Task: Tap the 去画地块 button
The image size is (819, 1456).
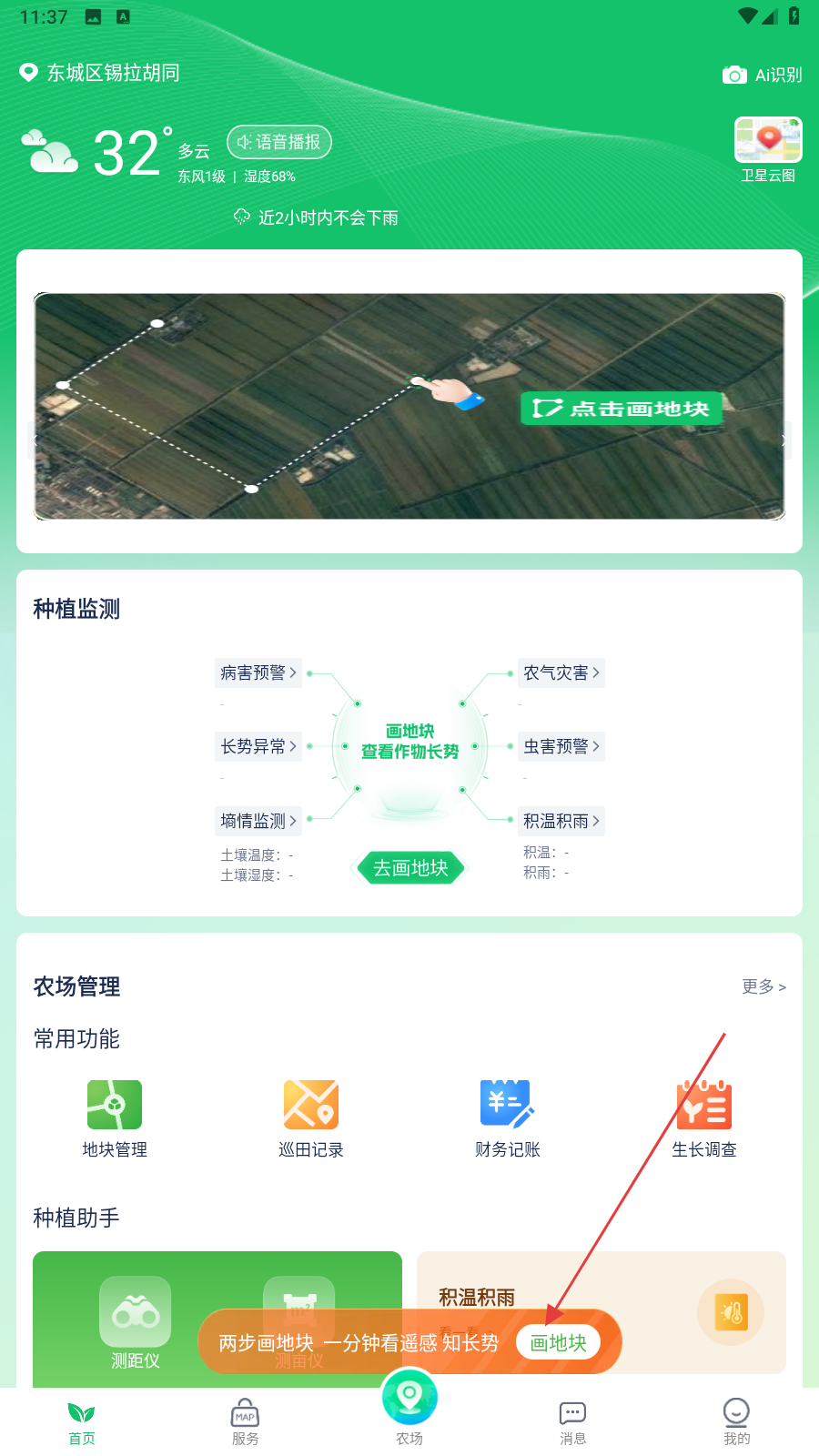Action: [x=409, y=868]
